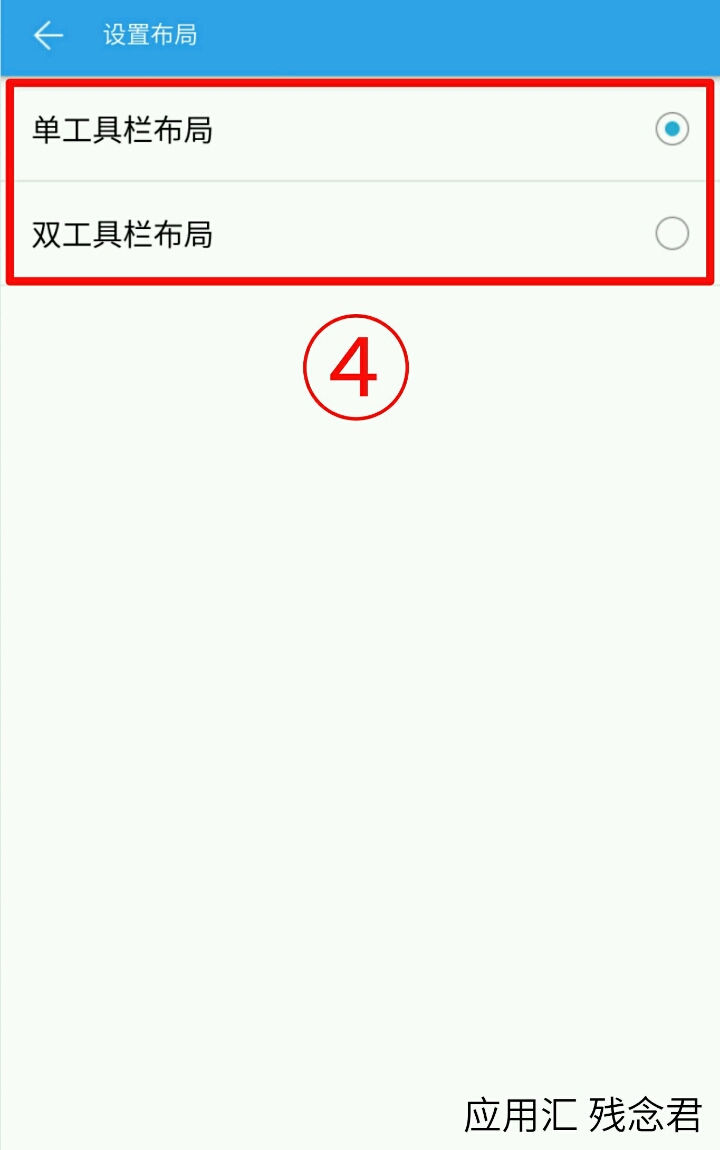Go back from 设置布局 screen

pyautogui.click(x=47, y=36)
